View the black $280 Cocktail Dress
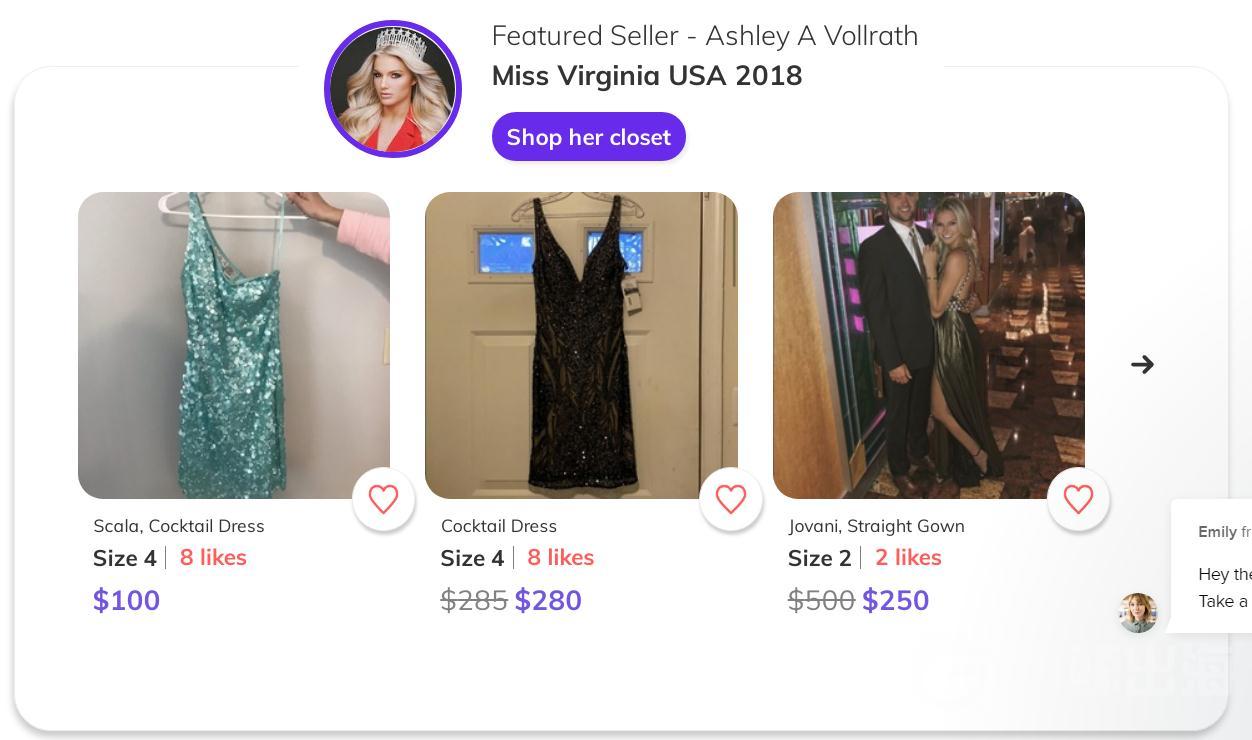The image size is (1252, 740). pyautogui.click(x=581, y=345)
